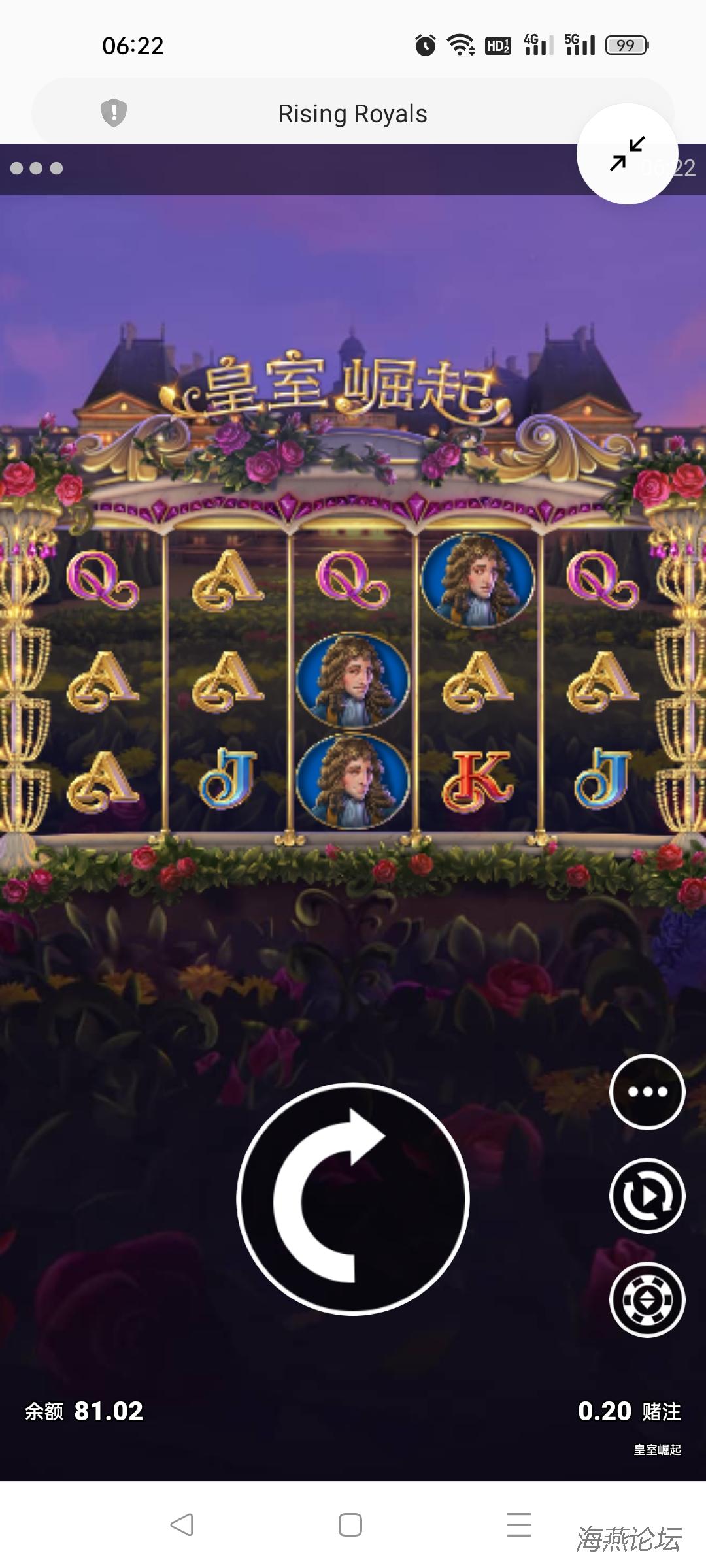This screenshot has width=706, height=1568.
Task: Start autoplay spins
Action: [x=647, y=1196]
